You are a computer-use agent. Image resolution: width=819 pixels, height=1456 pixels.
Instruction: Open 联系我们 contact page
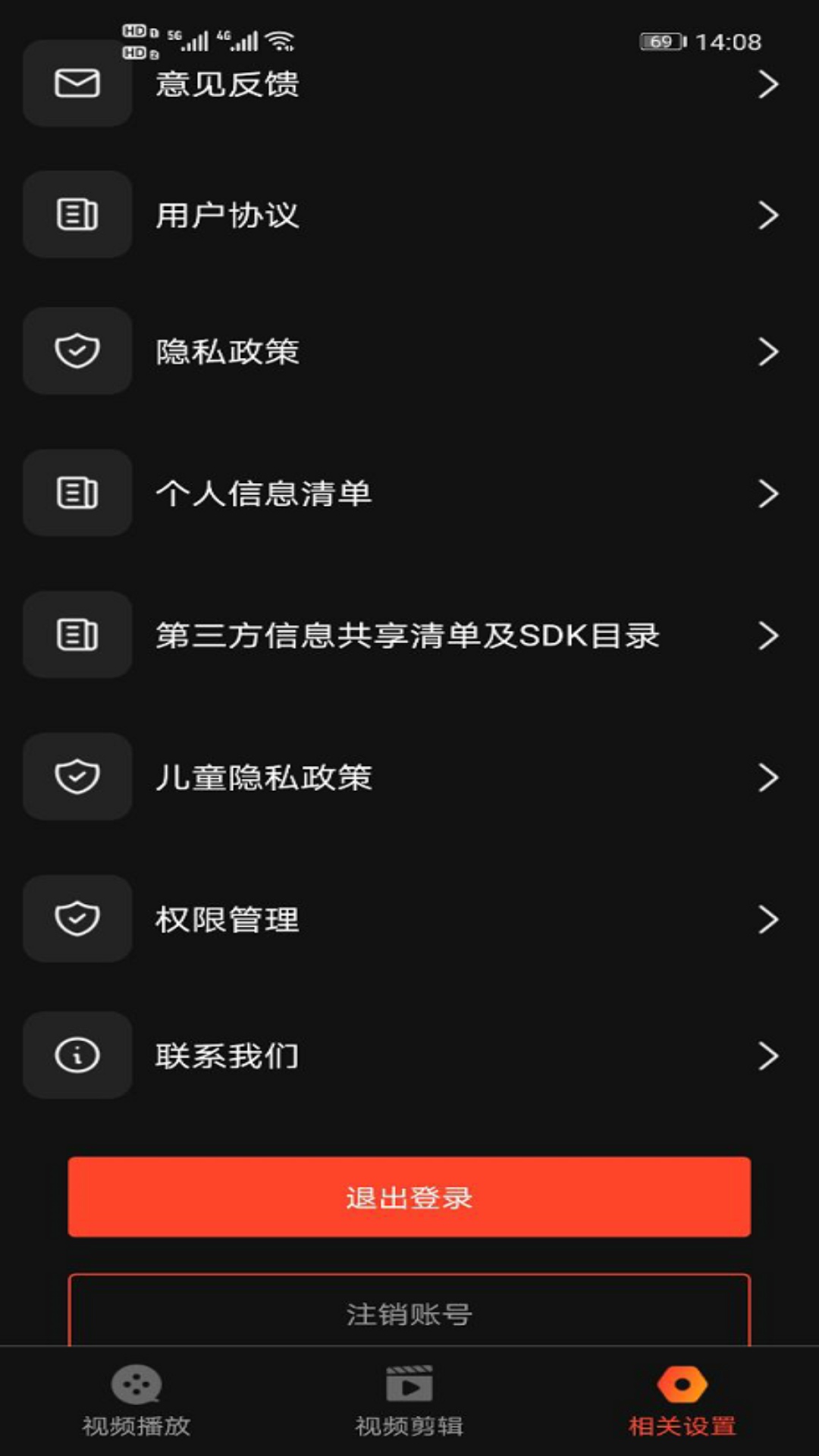[409, 1055]
